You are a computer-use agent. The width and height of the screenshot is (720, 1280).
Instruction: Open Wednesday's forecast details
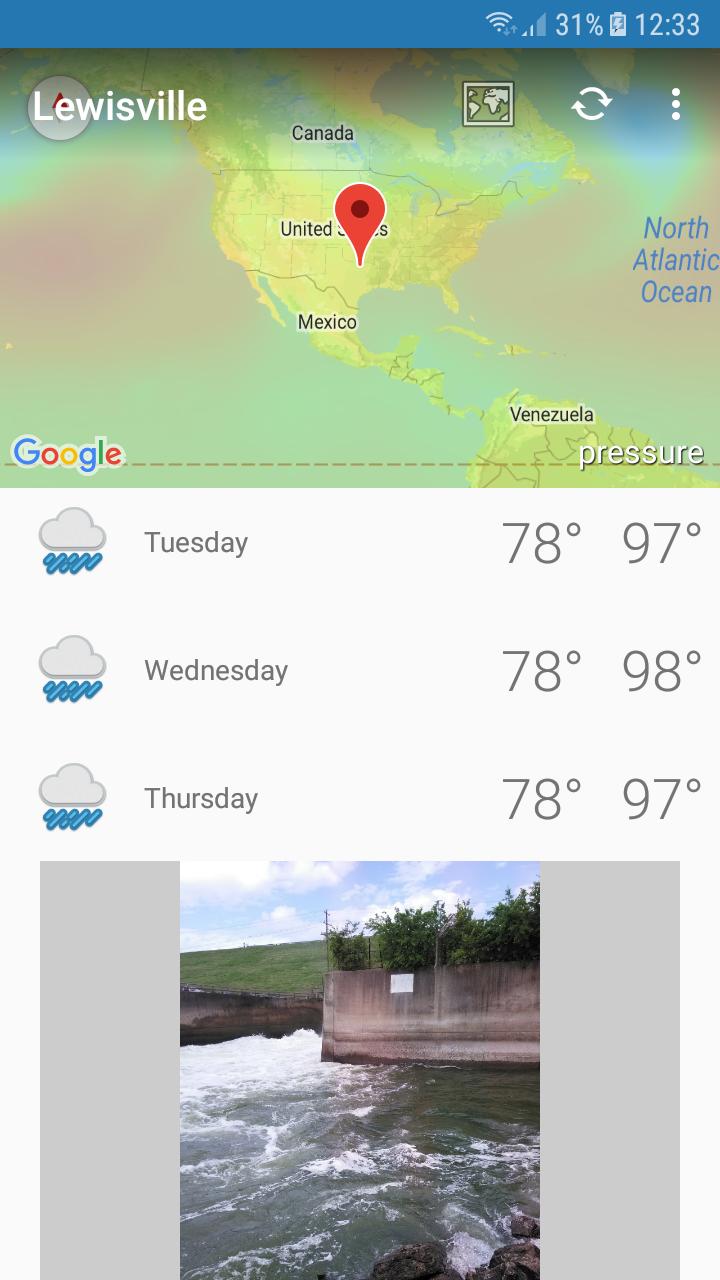(360, 670)
